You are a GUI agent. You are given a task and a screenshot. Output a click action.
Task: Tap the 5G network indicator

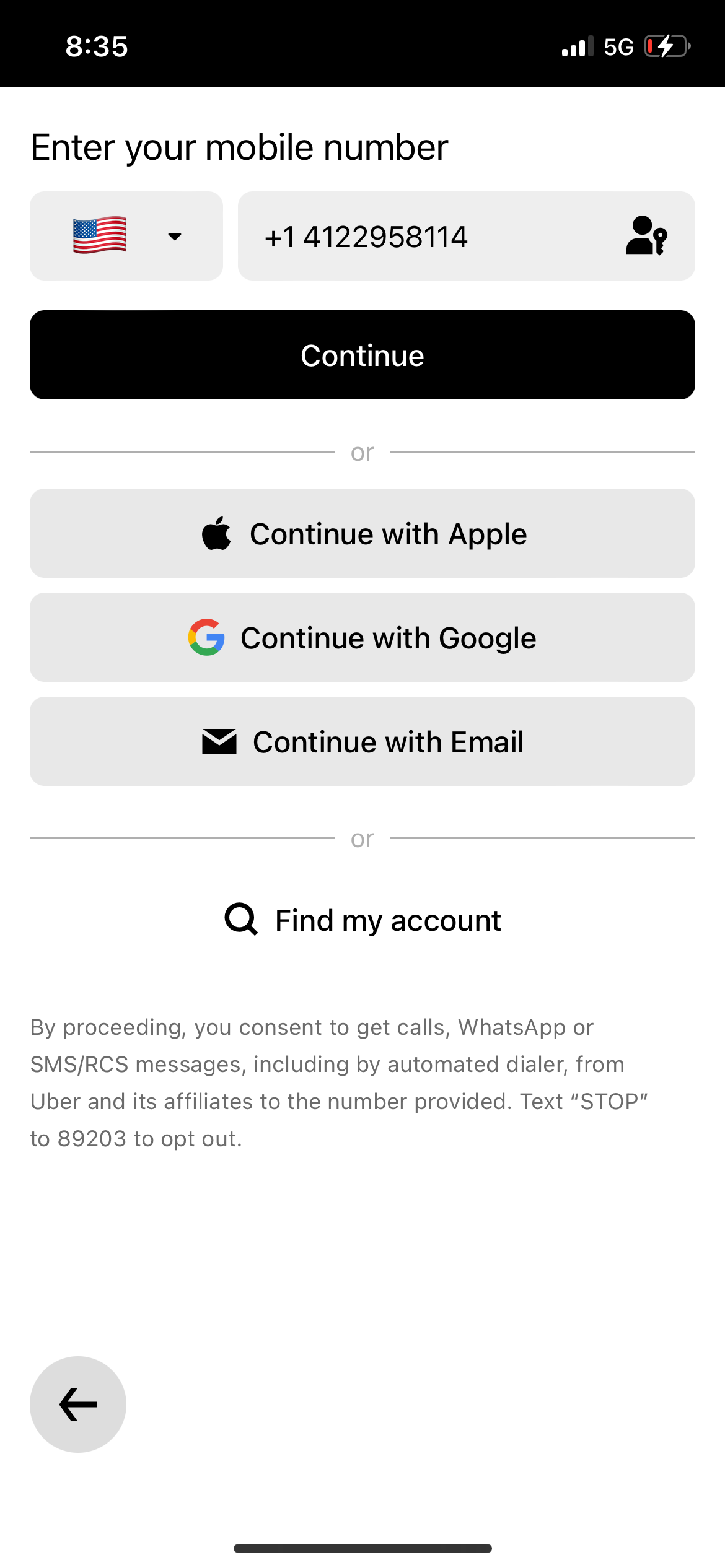tap(617, 45)
